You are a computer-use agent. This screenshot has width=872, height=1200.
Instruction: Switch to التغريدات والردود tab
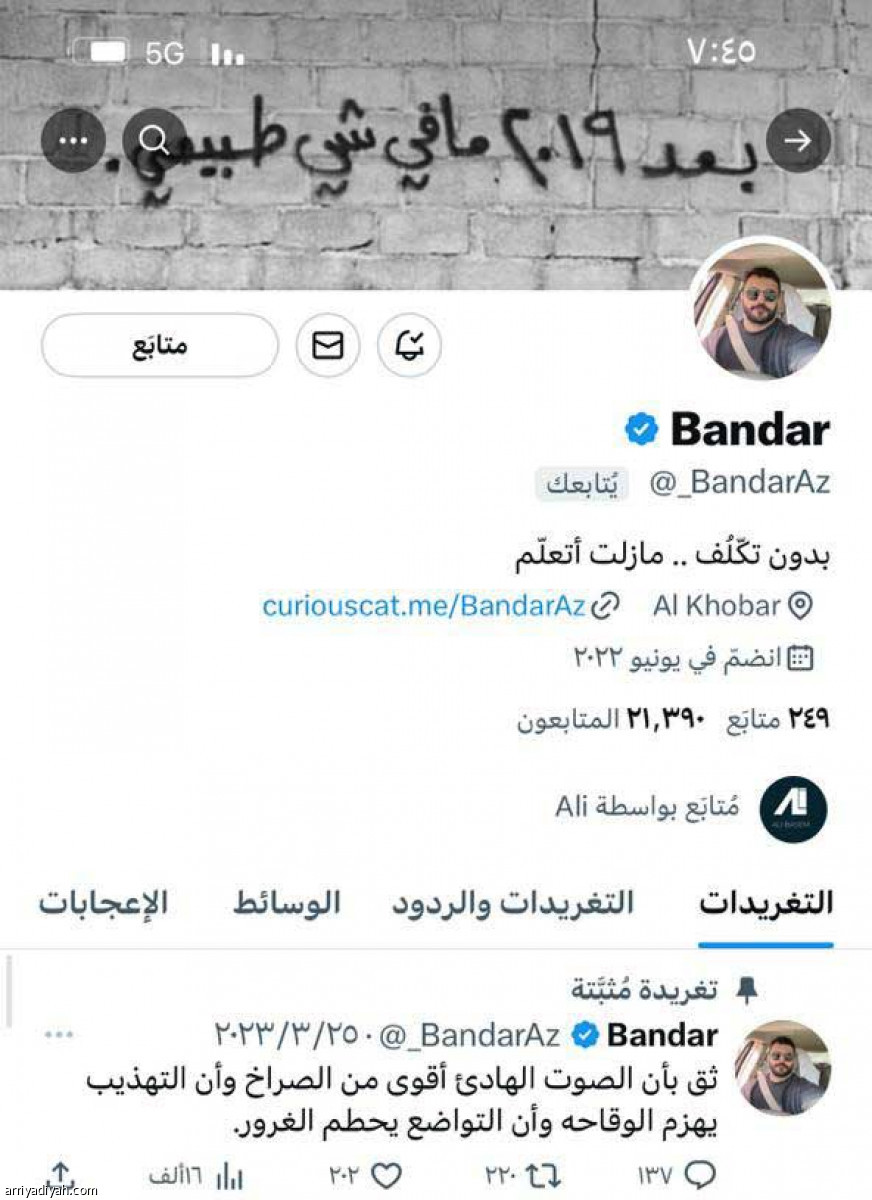[512, 903]
